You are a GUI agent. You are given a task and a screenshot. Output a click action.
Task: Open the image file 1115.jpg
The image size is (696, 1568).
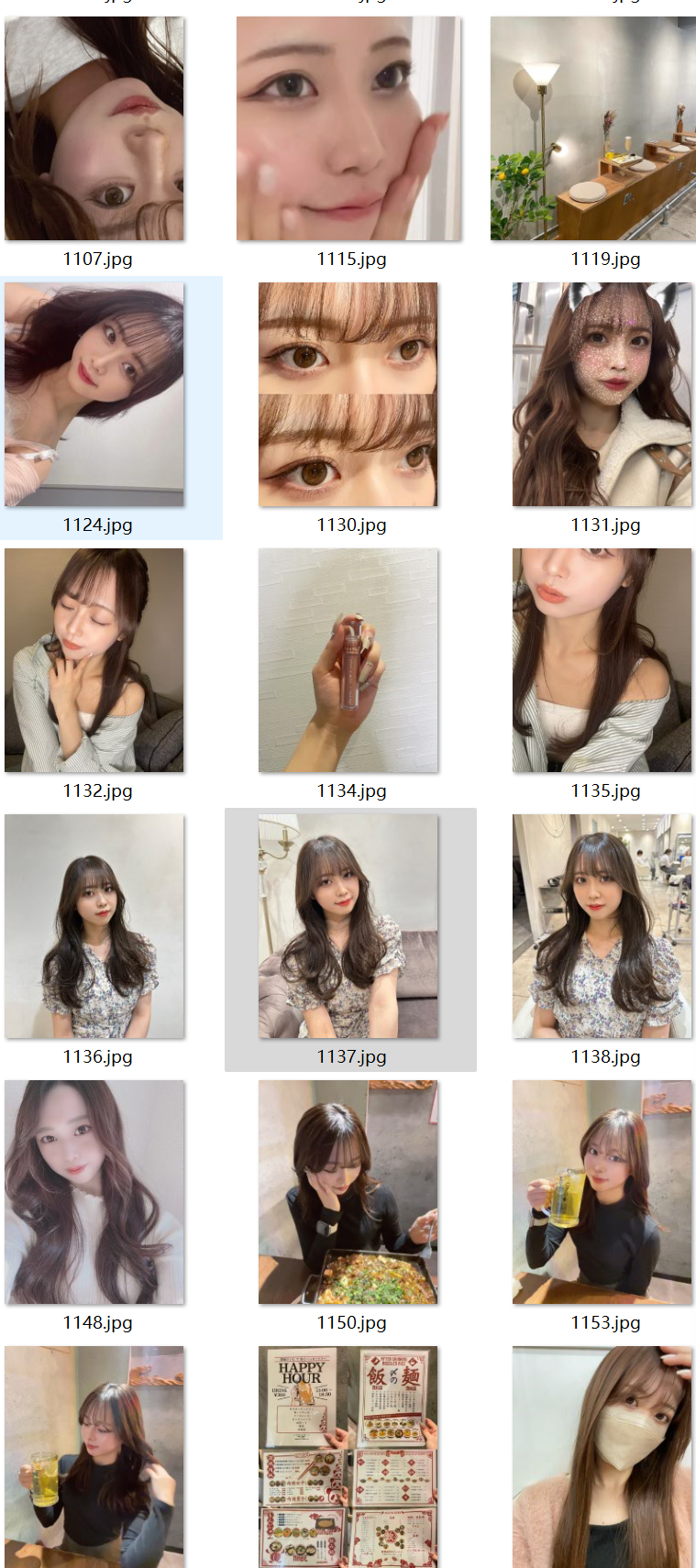348,128
